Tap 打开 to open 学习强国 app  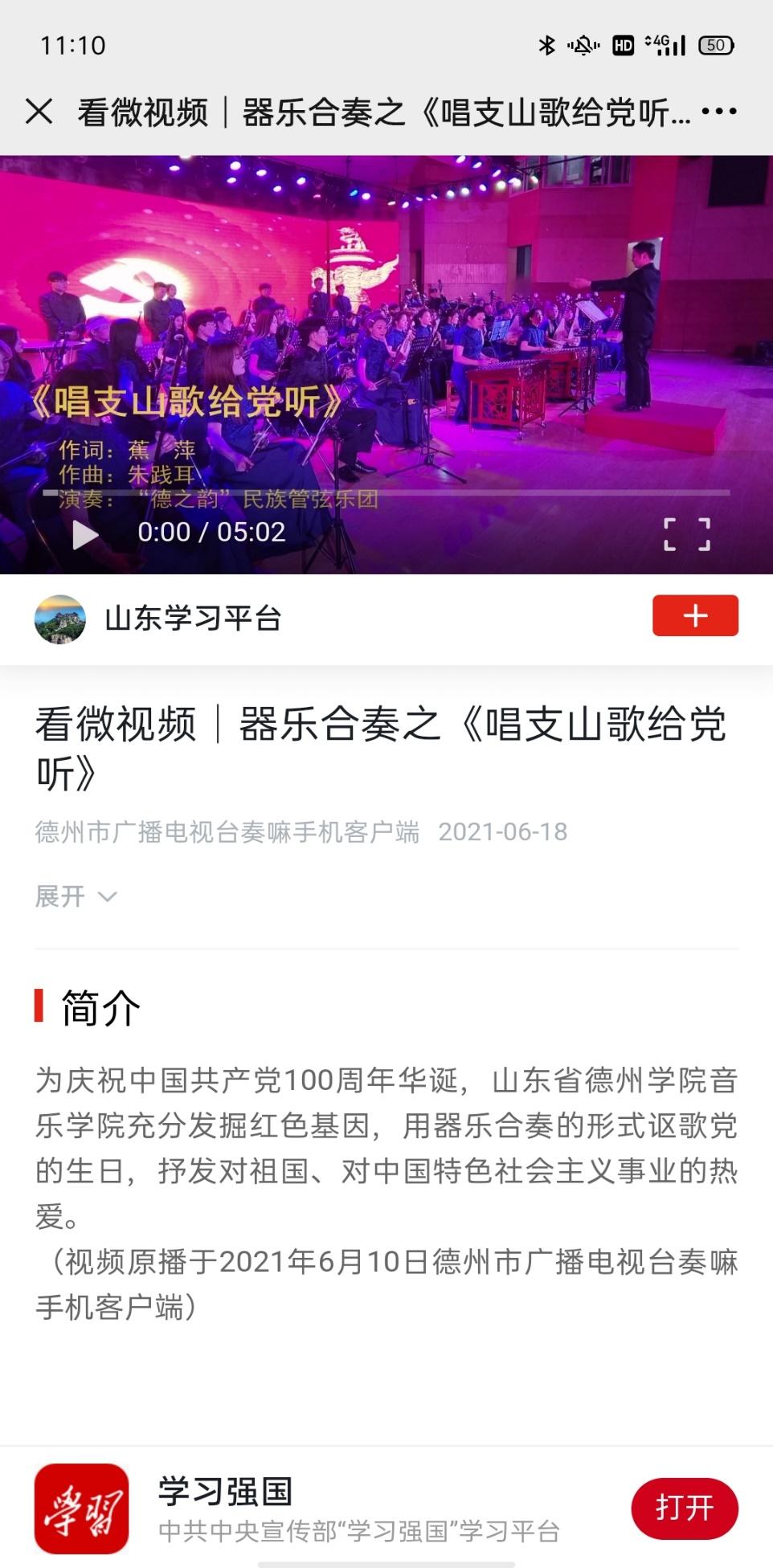coord(684,1508)
